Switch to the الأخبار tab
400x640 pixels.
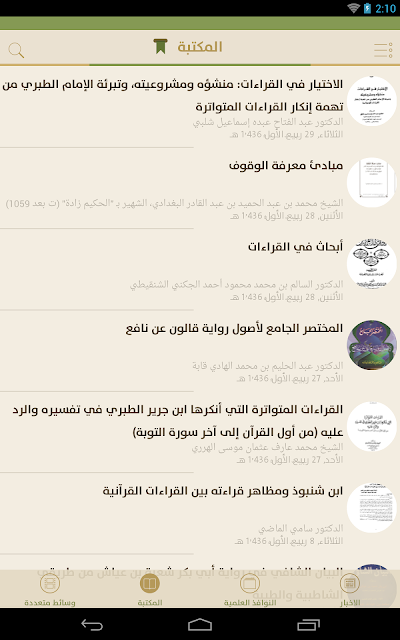point(349,590)
